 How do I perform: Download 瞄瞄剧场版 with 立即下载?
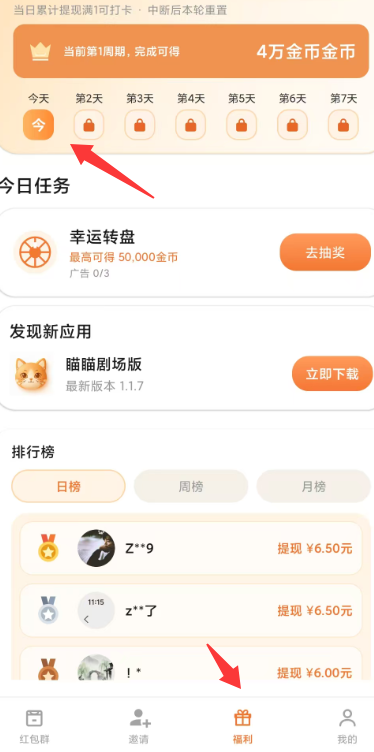[332, 374]
